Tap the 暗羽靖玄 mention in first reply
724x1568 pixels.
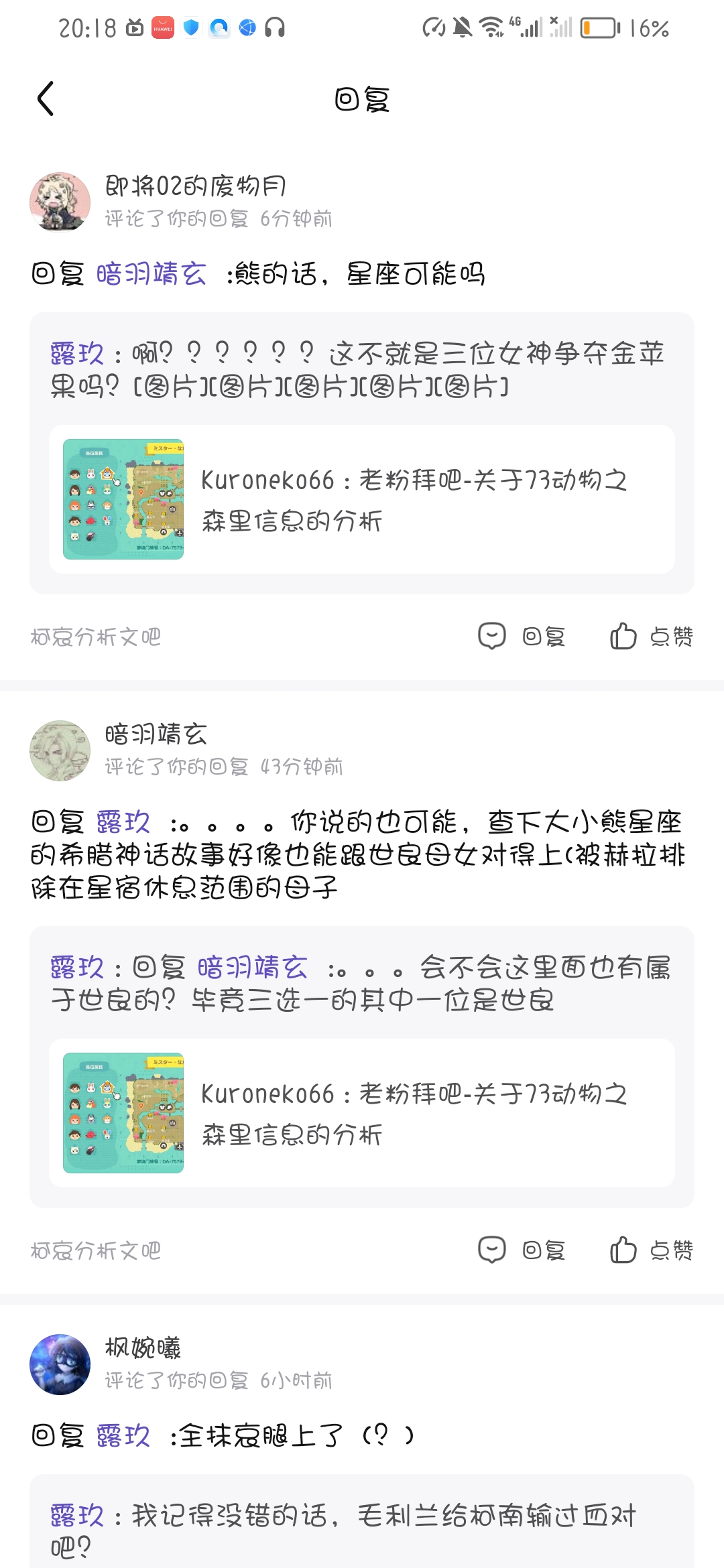(151, 274)
